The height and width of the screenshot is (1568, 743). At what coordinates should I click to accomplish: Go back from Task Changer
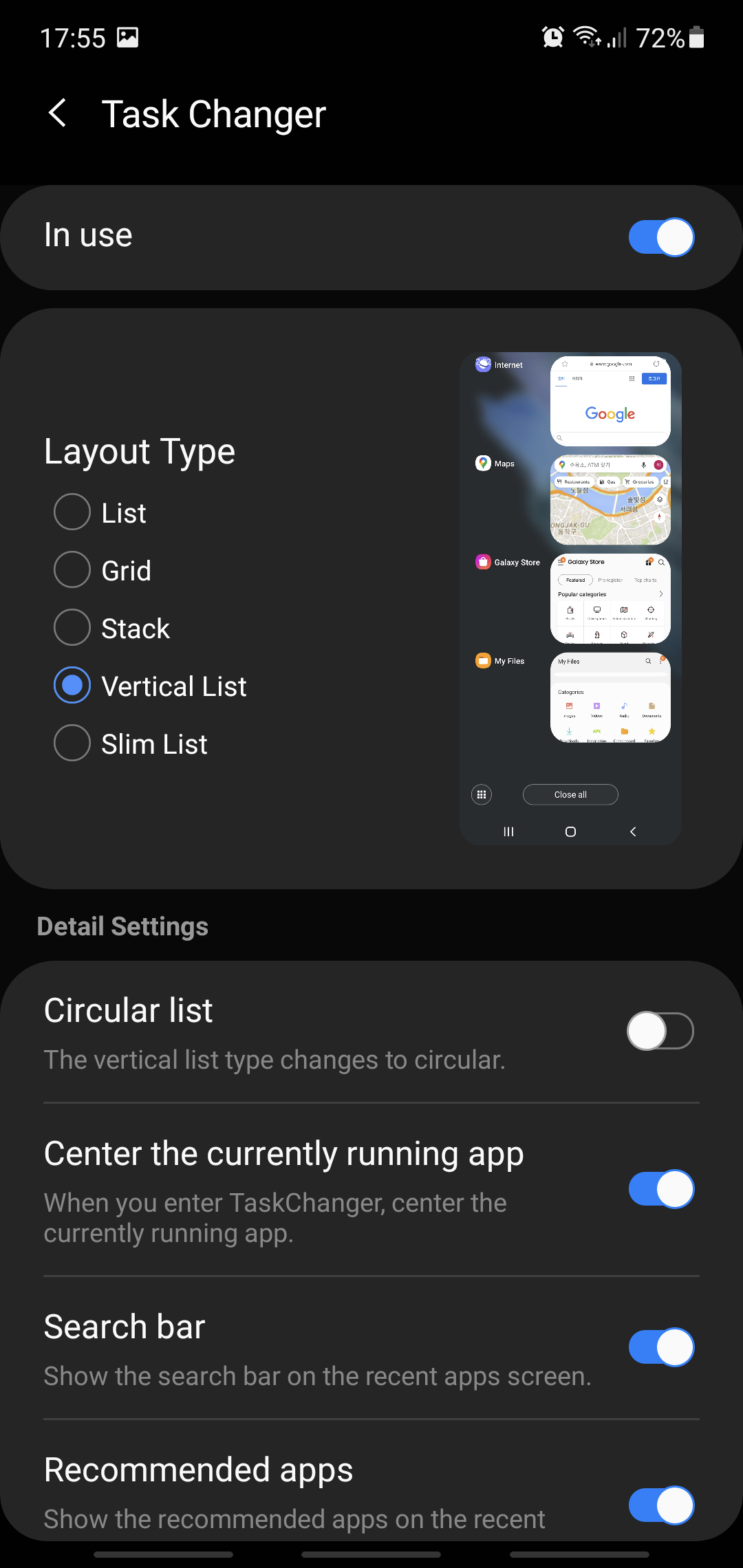pos(58,113)
